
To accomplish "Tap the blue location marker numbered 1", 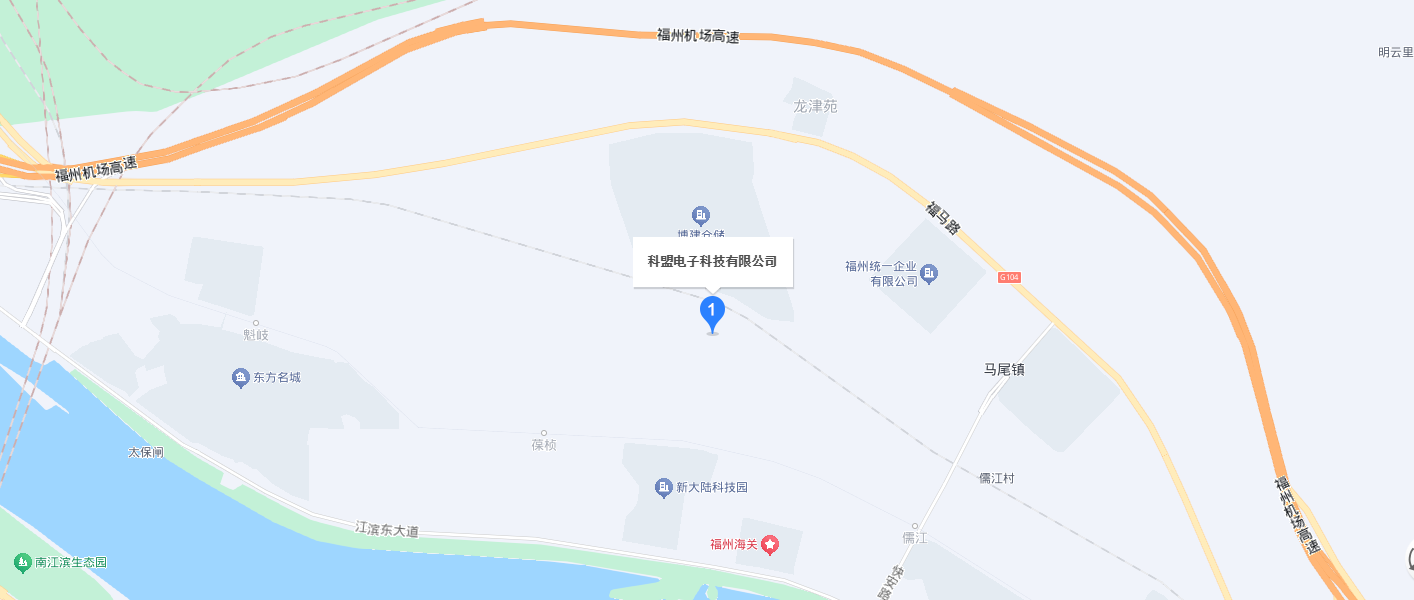I will [712, 313].
